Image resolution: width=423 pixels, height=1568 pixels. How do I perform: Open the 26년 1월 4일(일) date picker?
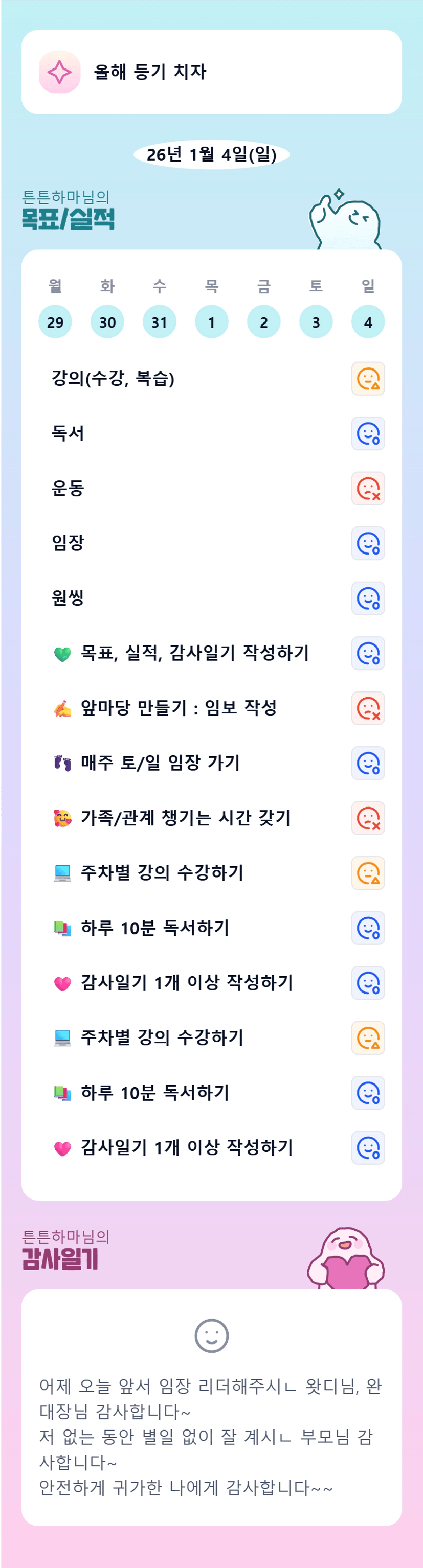211,155
